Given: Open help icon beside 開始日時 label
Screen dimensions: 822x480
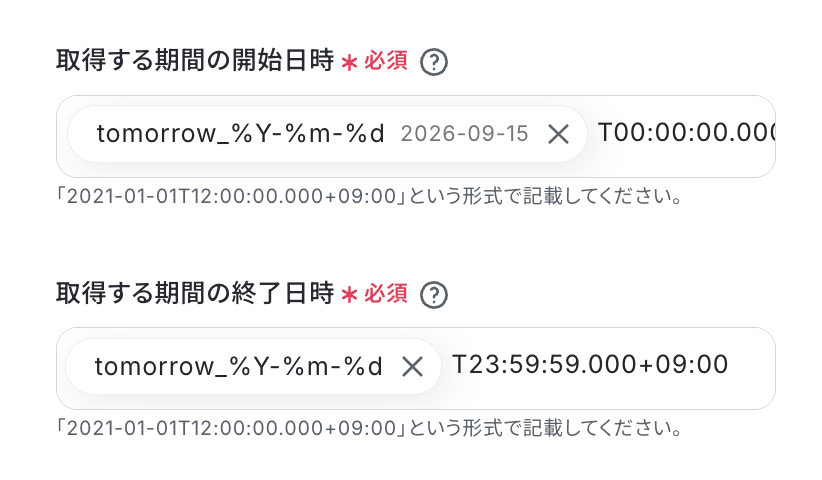Looking at the screenshot, I should [x=434, y=62].
